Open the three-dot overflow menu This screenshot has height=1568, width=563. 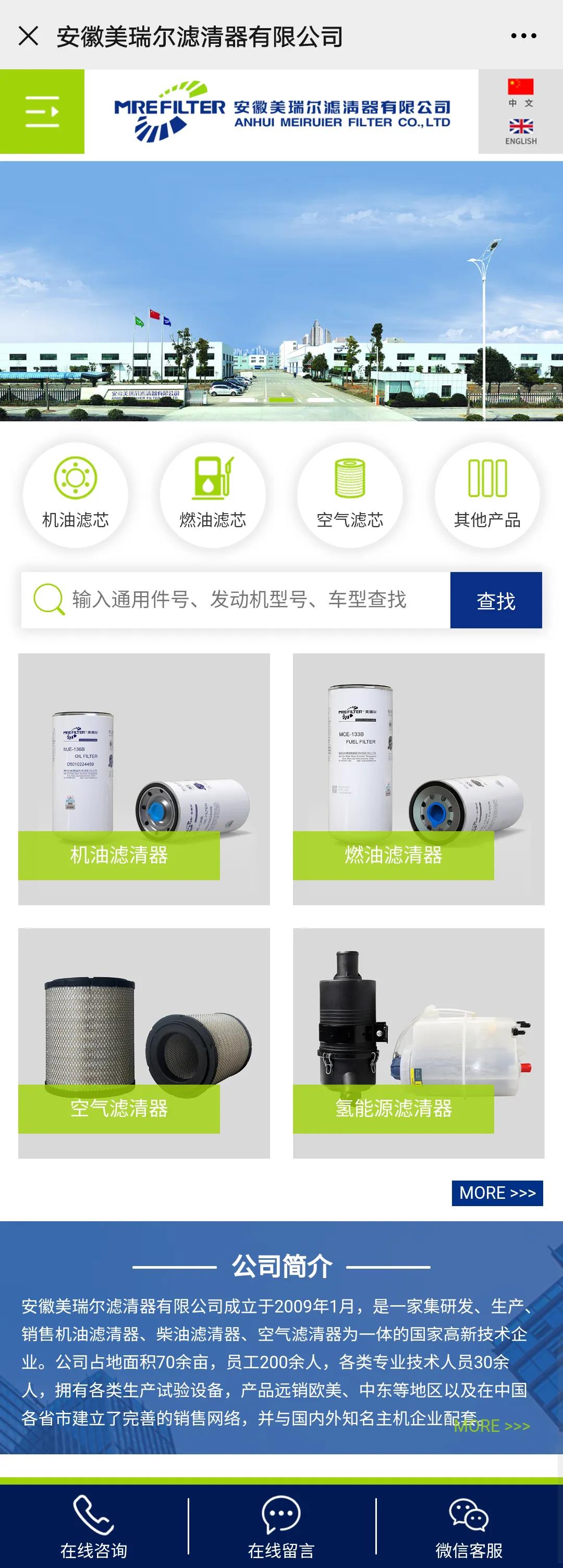[523, 36]
